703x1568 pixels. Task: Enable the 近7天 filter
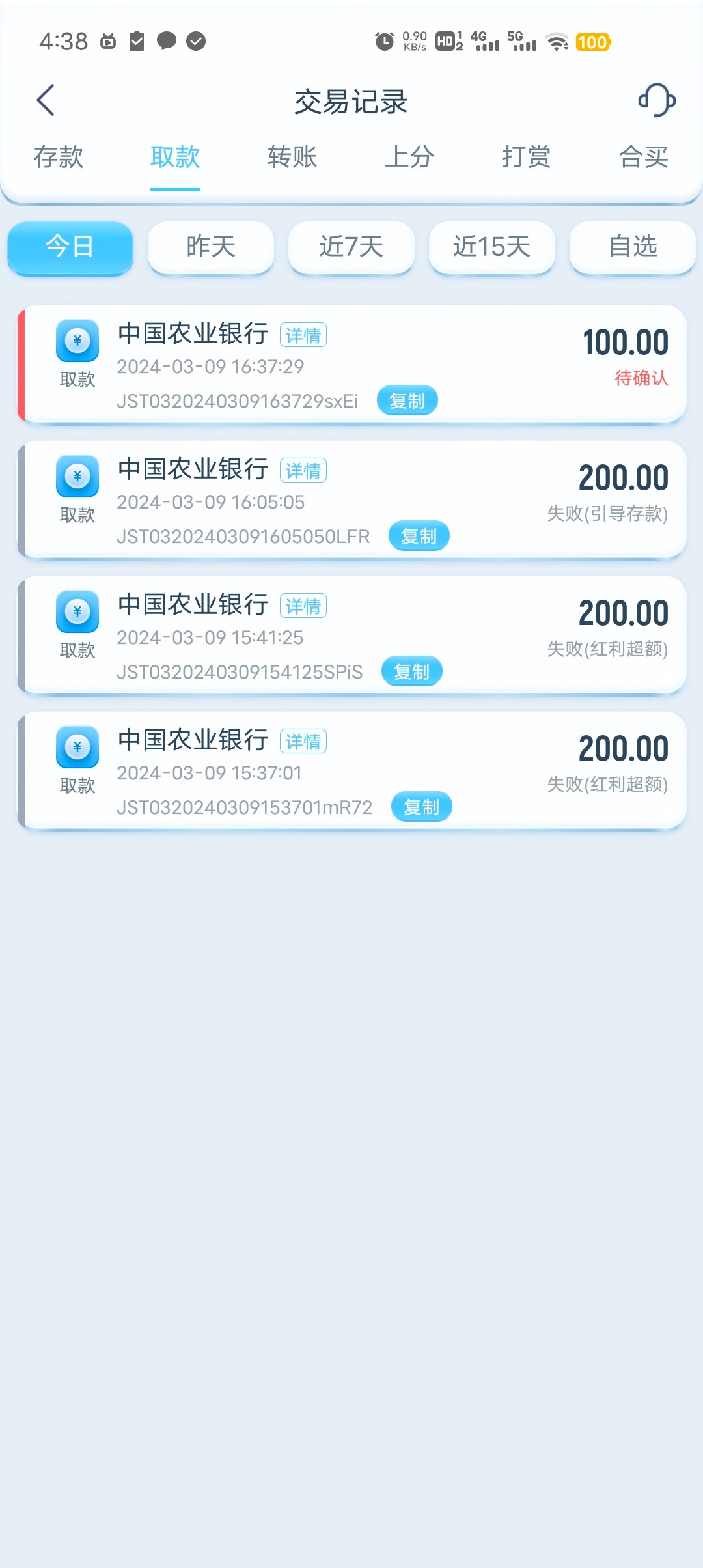click(x=351, y=248)
